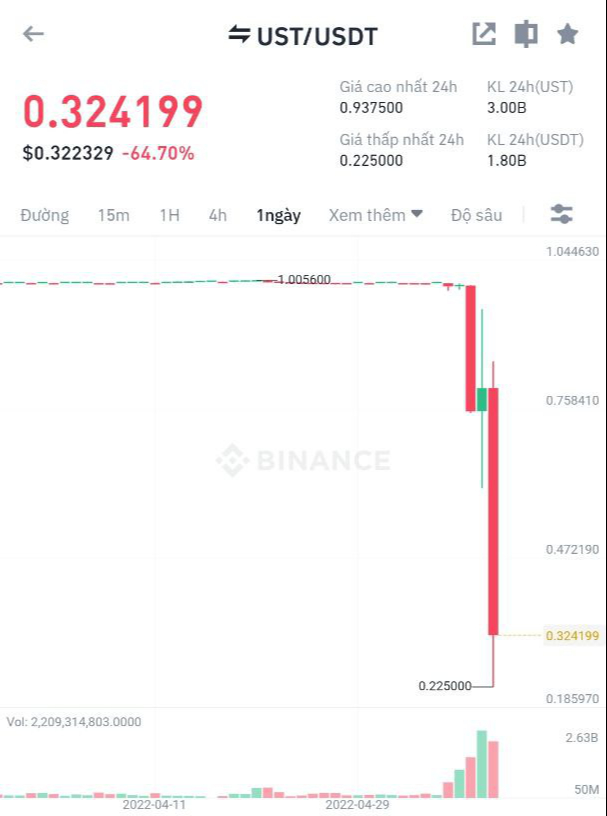This screenshot has width=607, height=816.
Task: Go back using the arrow
Action: click(34, 34)
